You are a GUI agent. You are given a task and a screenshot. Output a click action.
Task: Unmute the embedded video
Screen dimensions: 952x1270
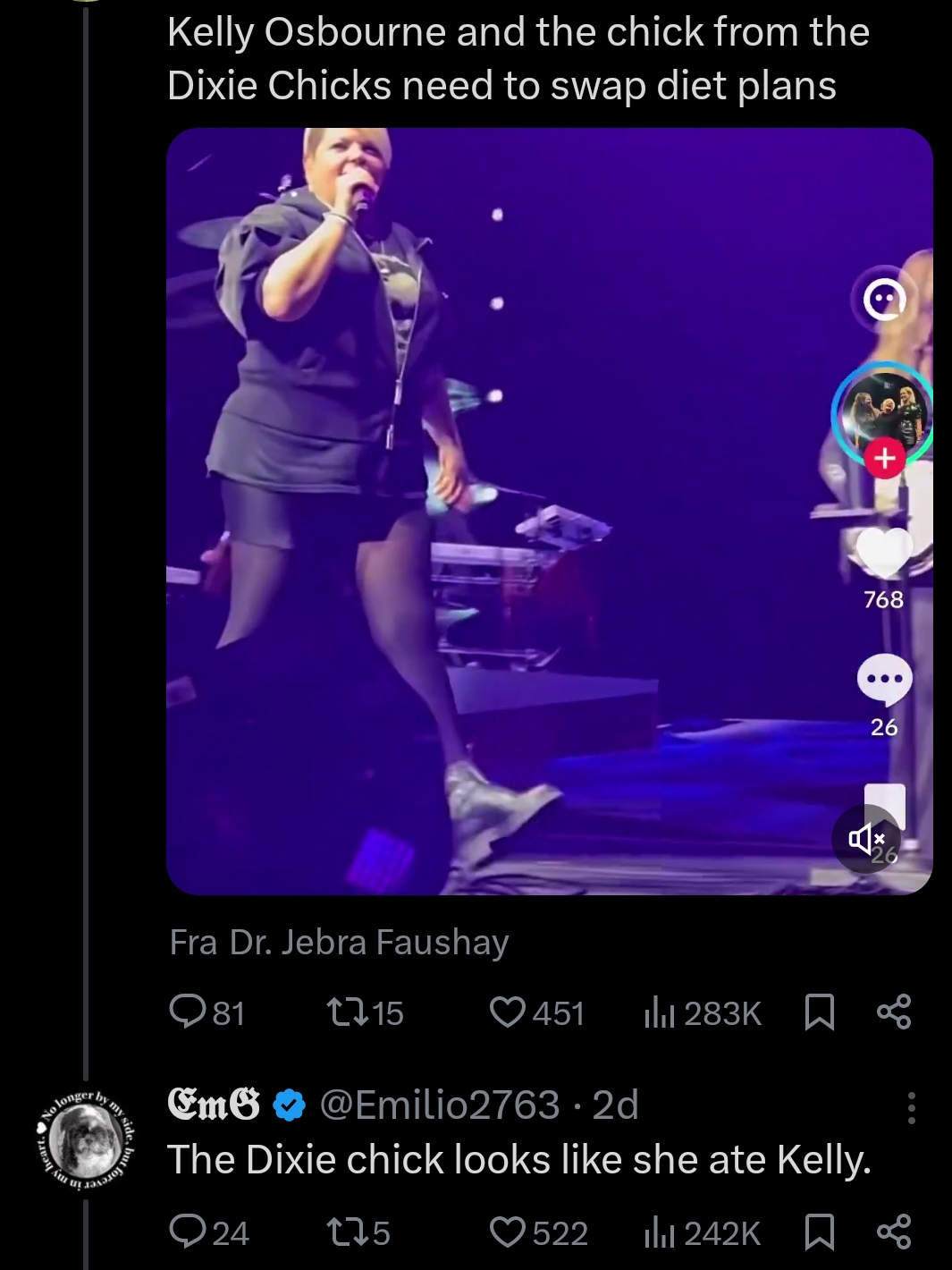865,839
